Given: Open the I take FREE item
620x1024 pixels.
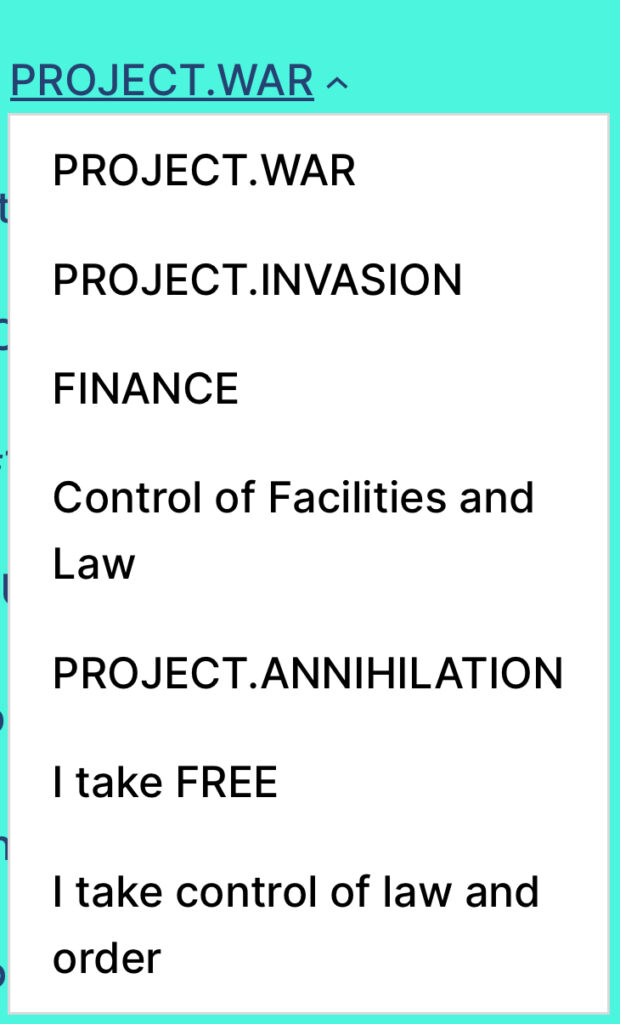Looking at the screenshot, I should coord(165,783).
